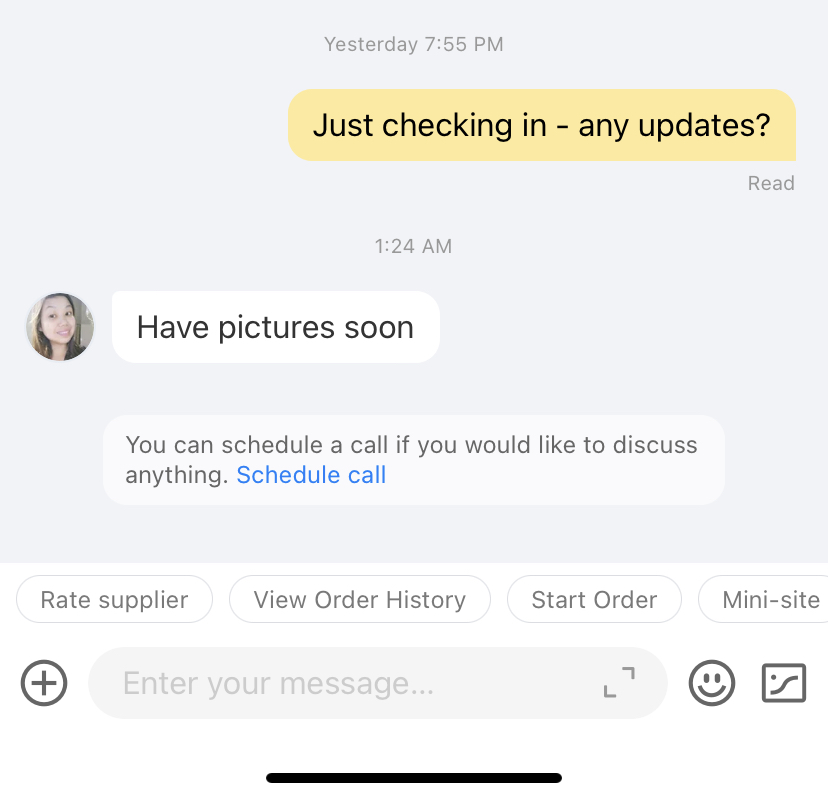This screenshot has width=828, height=799.
Task: Open the Rate supplier chip
Action: [x=114, y=600]
